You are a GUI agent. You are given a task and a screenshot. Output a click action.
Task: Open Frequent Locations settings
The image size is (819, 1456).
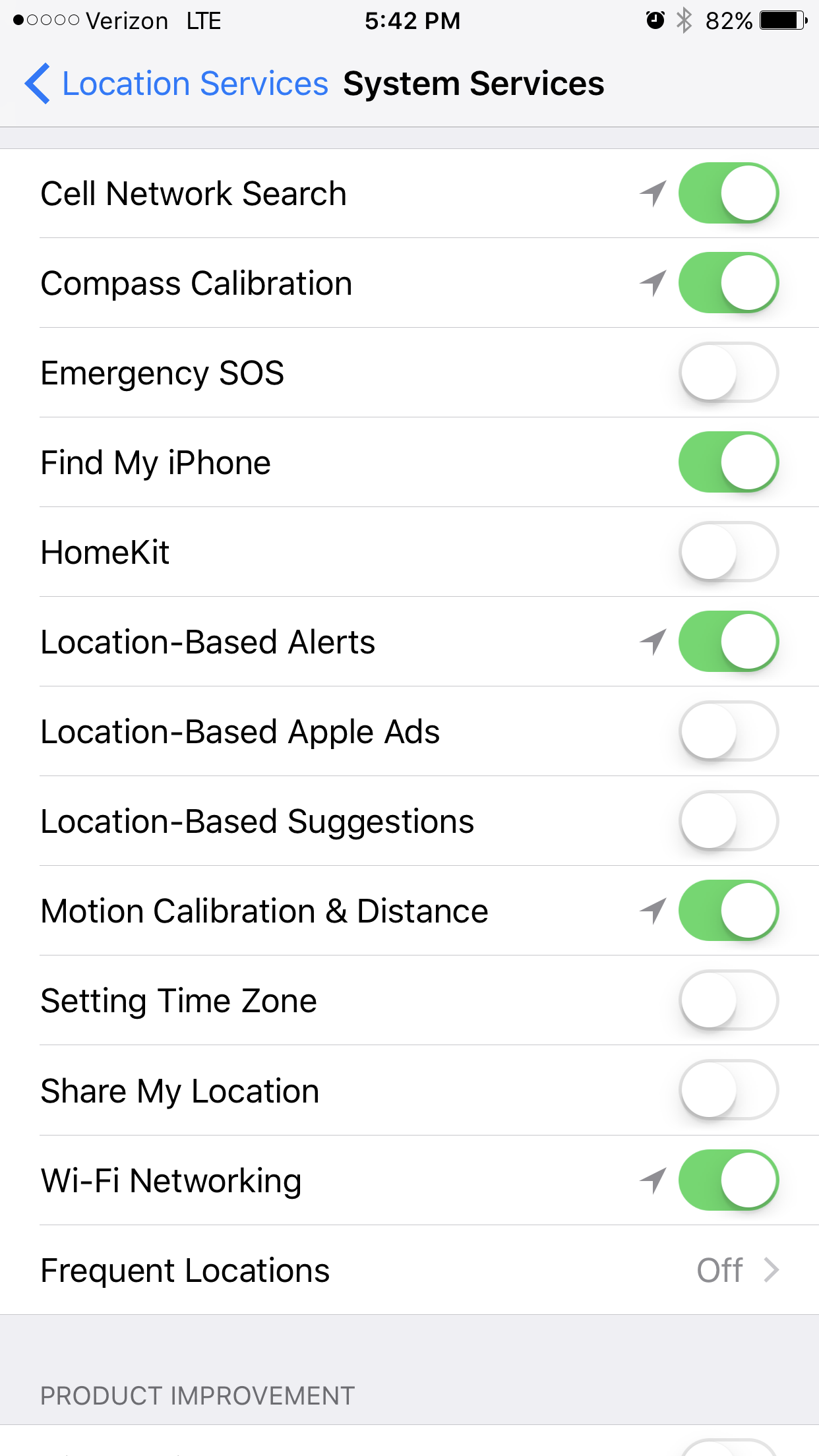[x=409, y=1270]
